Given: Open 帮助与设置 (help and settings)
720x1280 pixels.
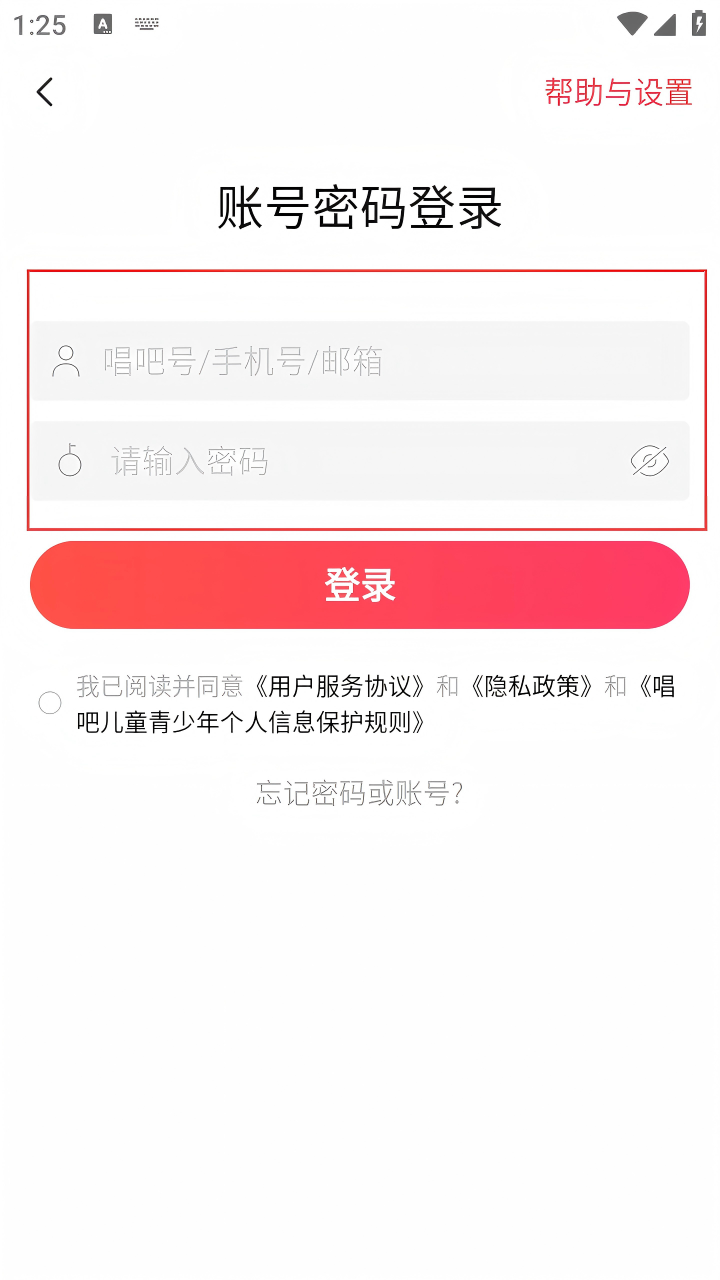Looking at the screenshot, I should tap(618, 92).
